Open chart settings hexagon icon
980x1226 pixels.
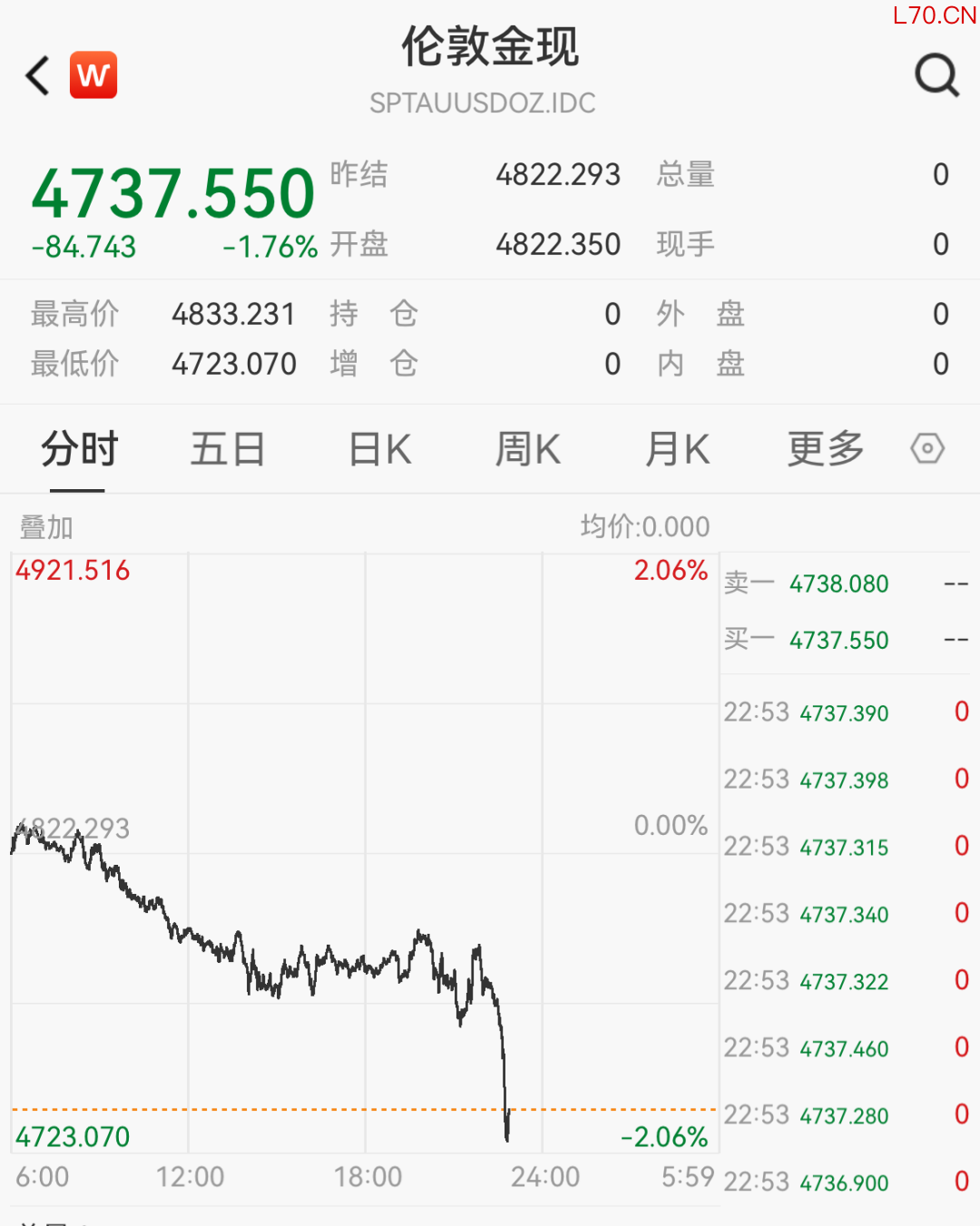pos(927,448)
